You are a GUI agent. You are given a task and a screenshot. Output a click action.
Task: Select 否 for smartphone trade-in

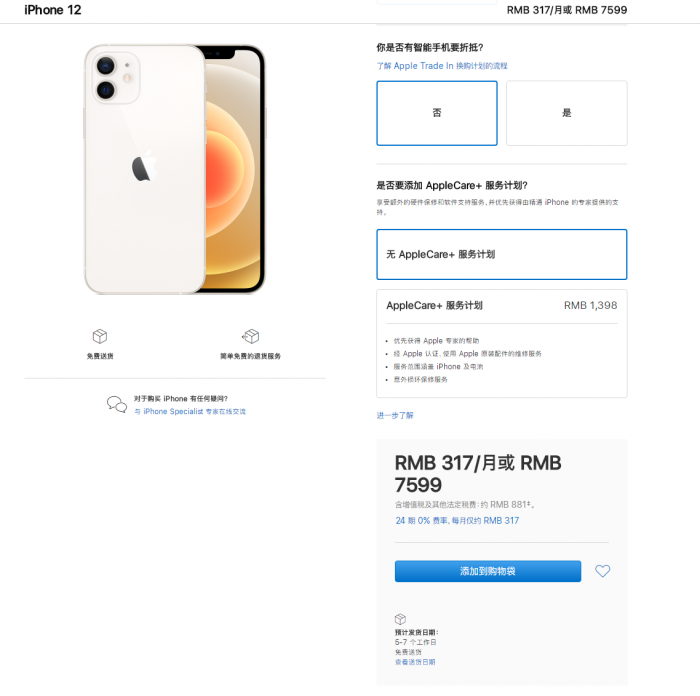pos(437,113)
